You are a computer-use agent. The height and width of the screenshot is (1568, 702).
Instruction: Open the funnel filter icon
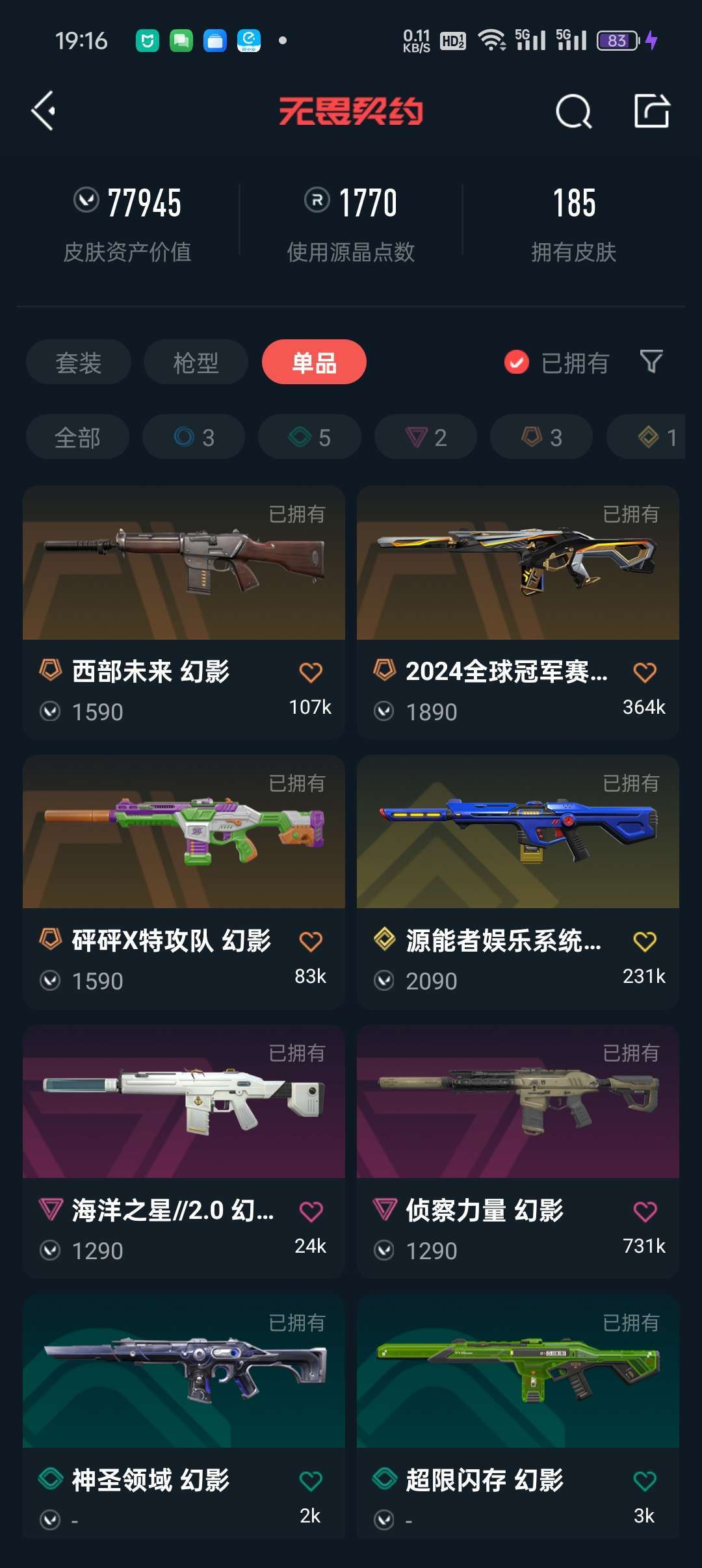point(651,361)
